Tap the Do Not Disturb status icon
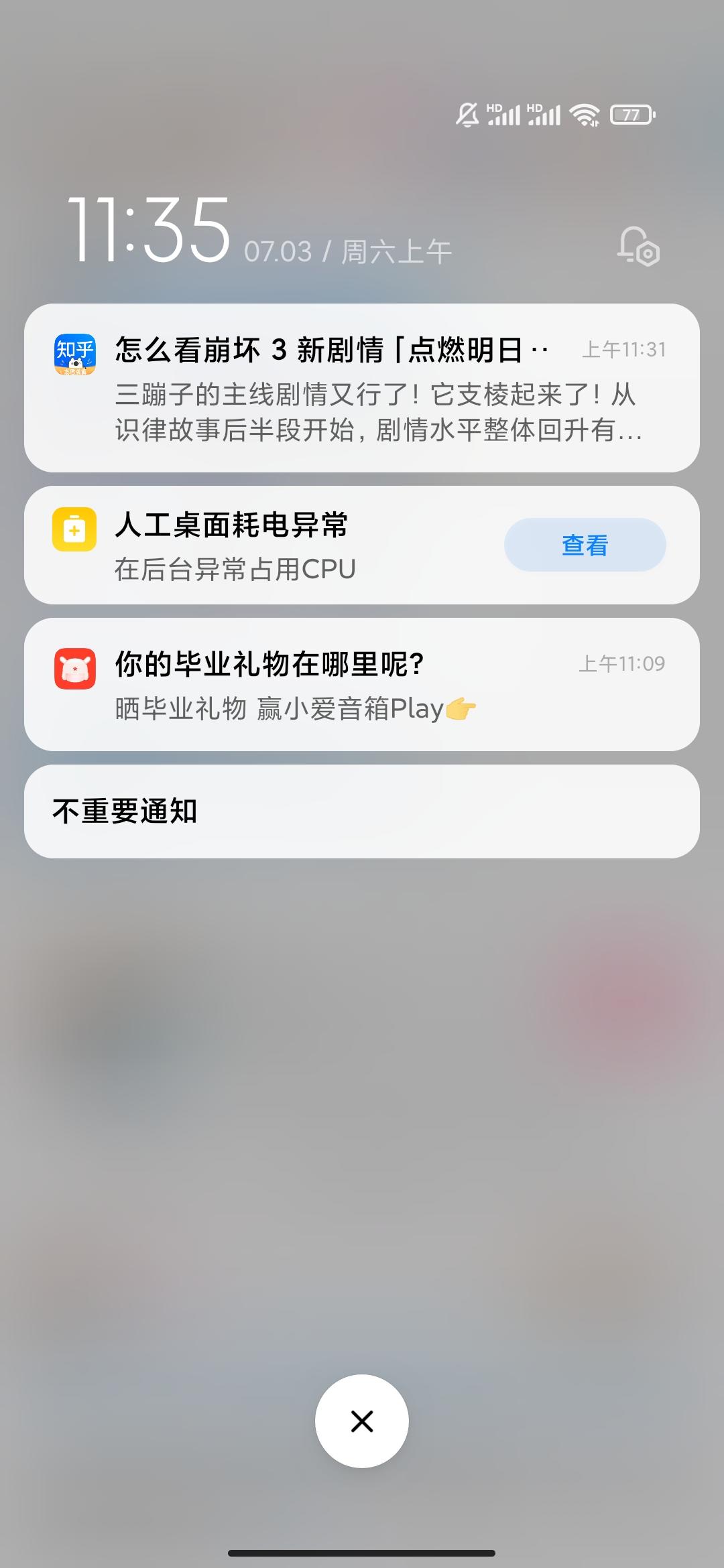Viewport: 724px width, 1568px height. coord(468,114)
